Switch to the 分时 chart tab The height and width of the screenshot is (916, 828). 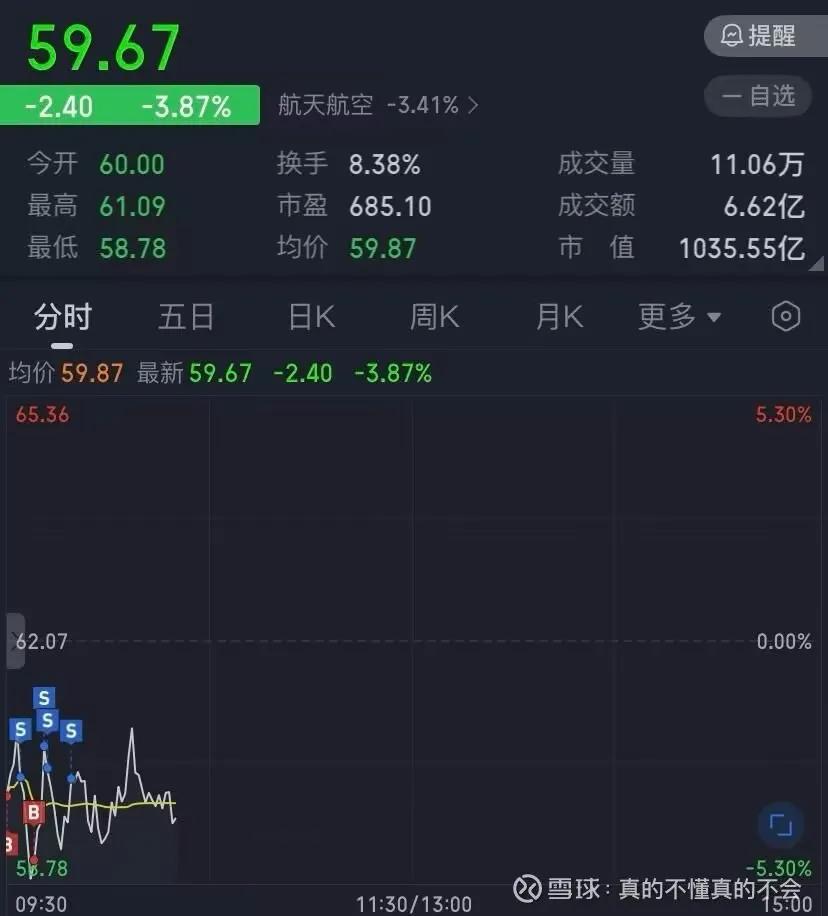[x=62, y=317]
